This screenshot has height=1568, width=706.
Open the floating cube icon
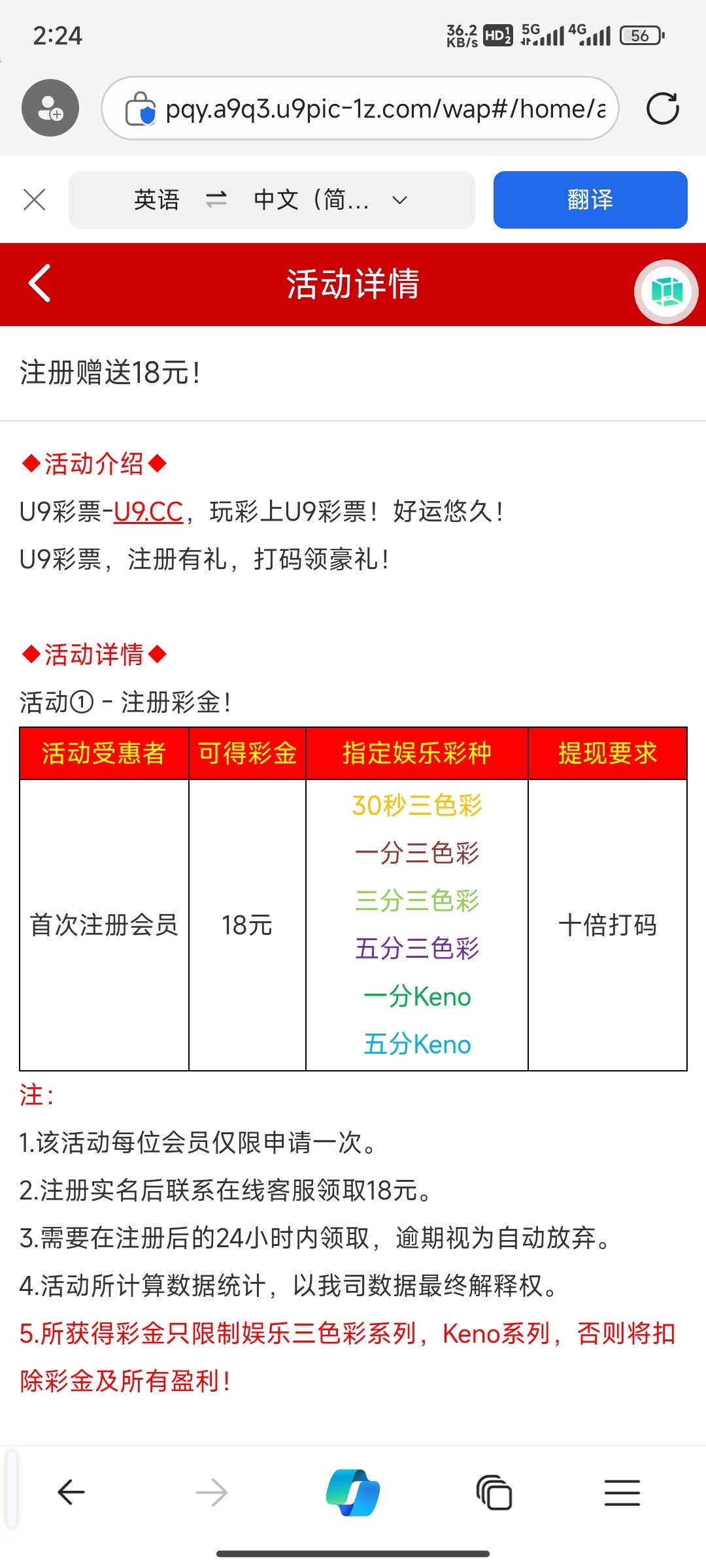665,291
